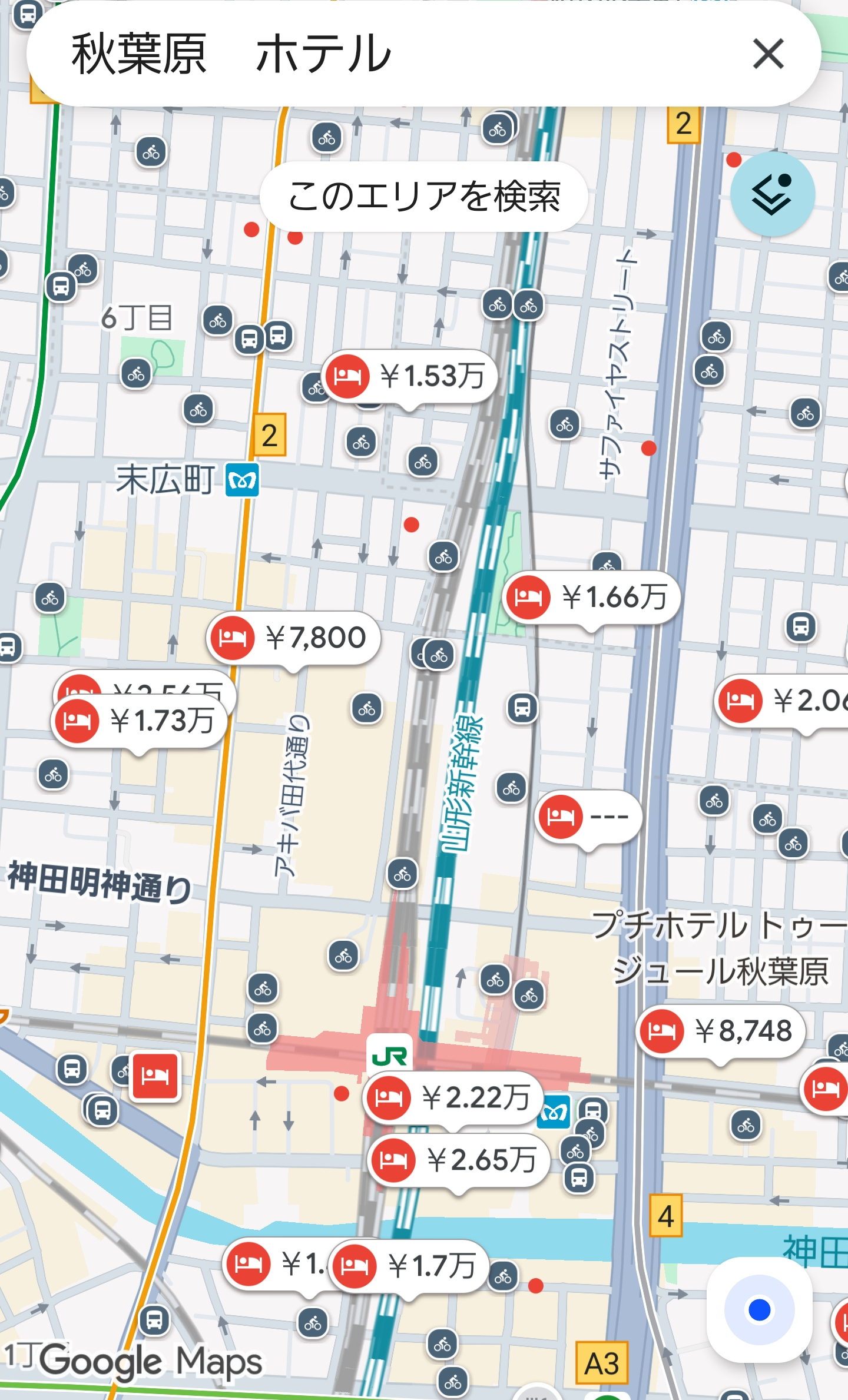
Task: Open the map layers selector
Action: click(x=772, y=194)
